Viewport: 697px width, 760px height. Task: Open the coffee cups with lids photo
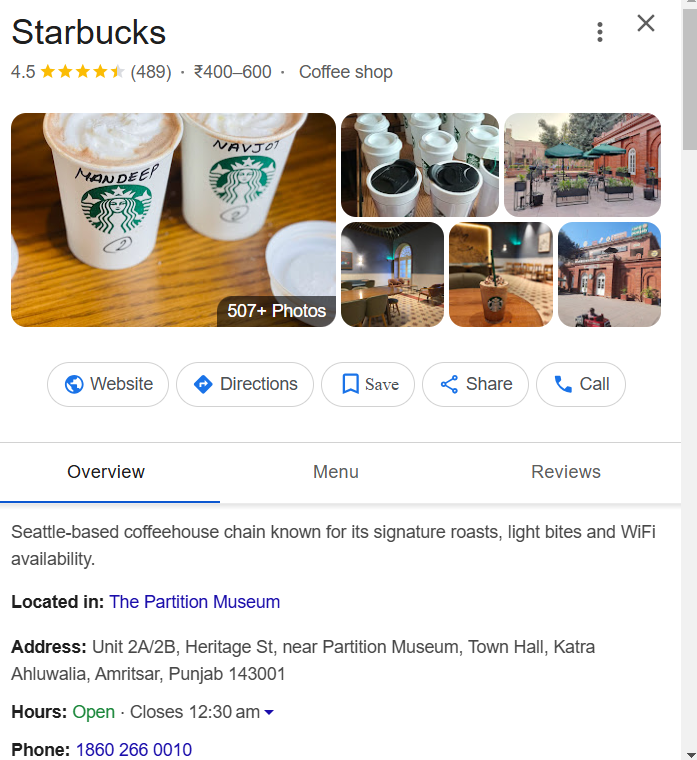(x=419, y=165)
